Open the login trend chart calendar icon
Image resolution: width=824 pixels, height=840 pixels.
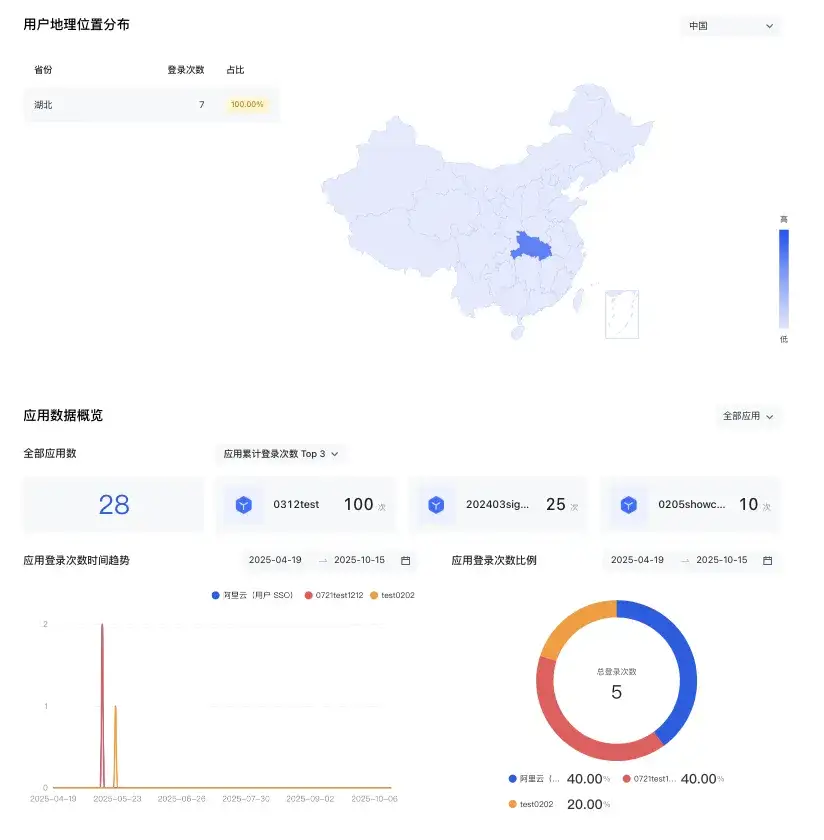click(x=406, y=560)
